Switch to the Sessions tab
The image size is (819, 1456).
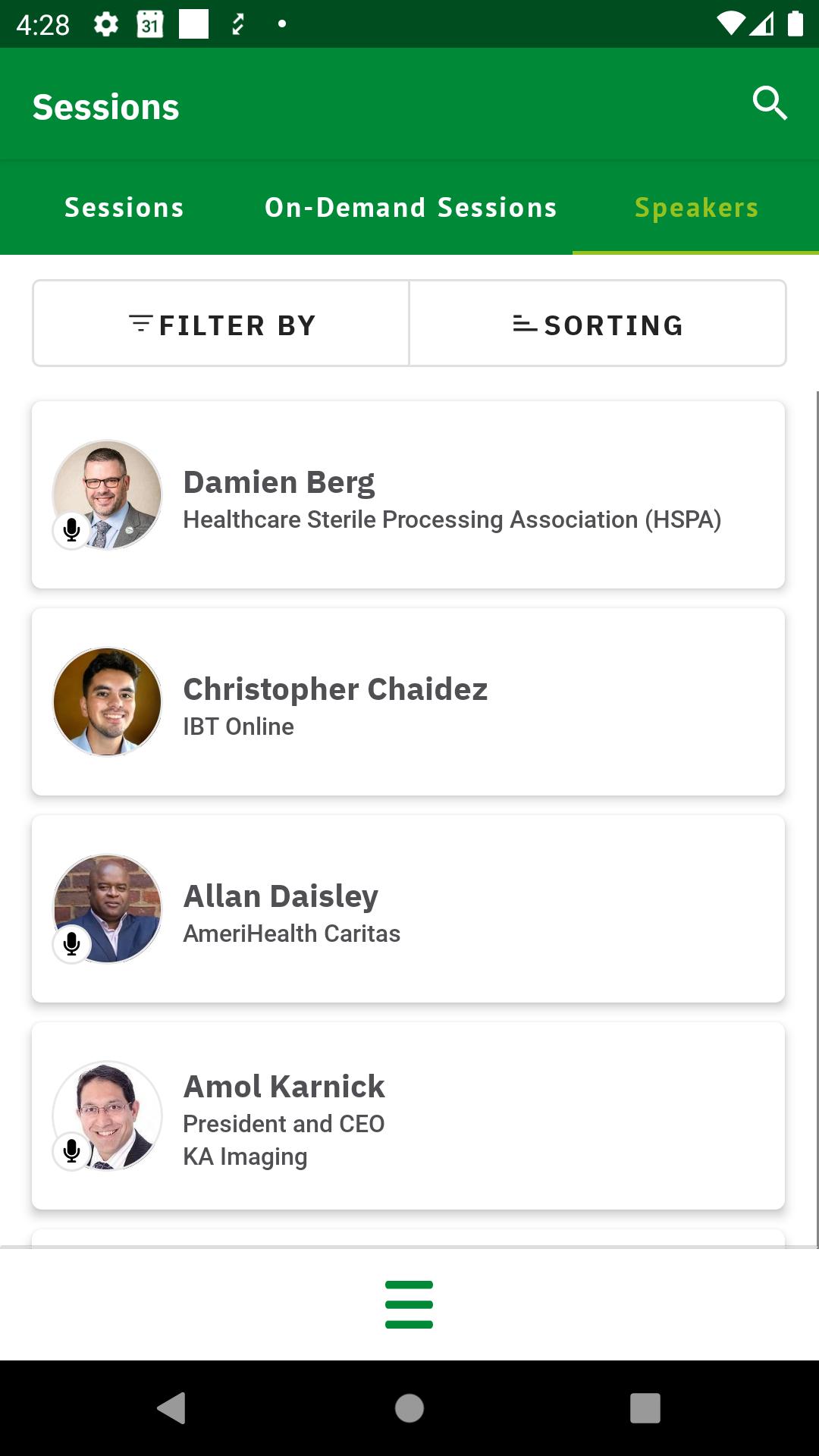point(124,208)
